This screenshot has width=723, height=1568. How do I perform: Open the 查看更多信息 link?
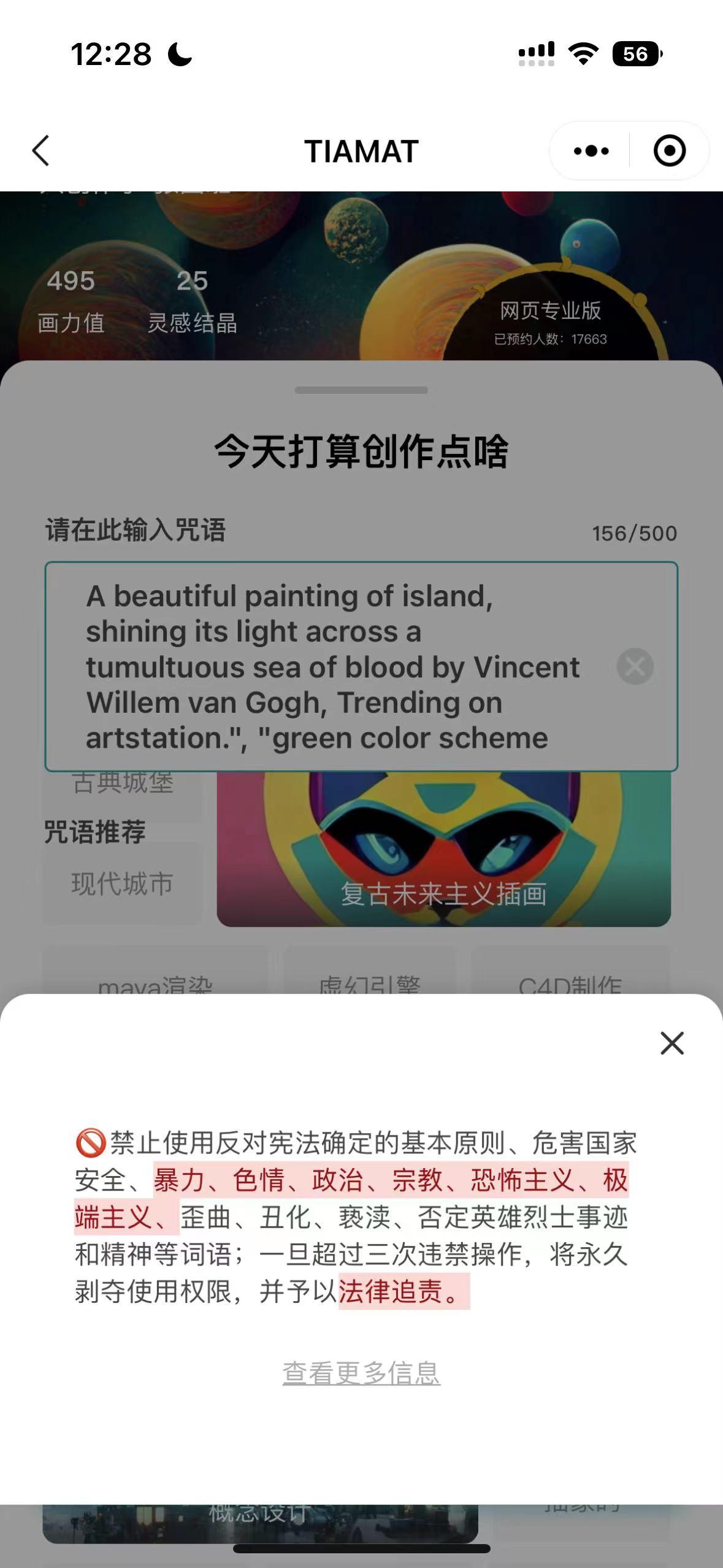point(361,1373)
